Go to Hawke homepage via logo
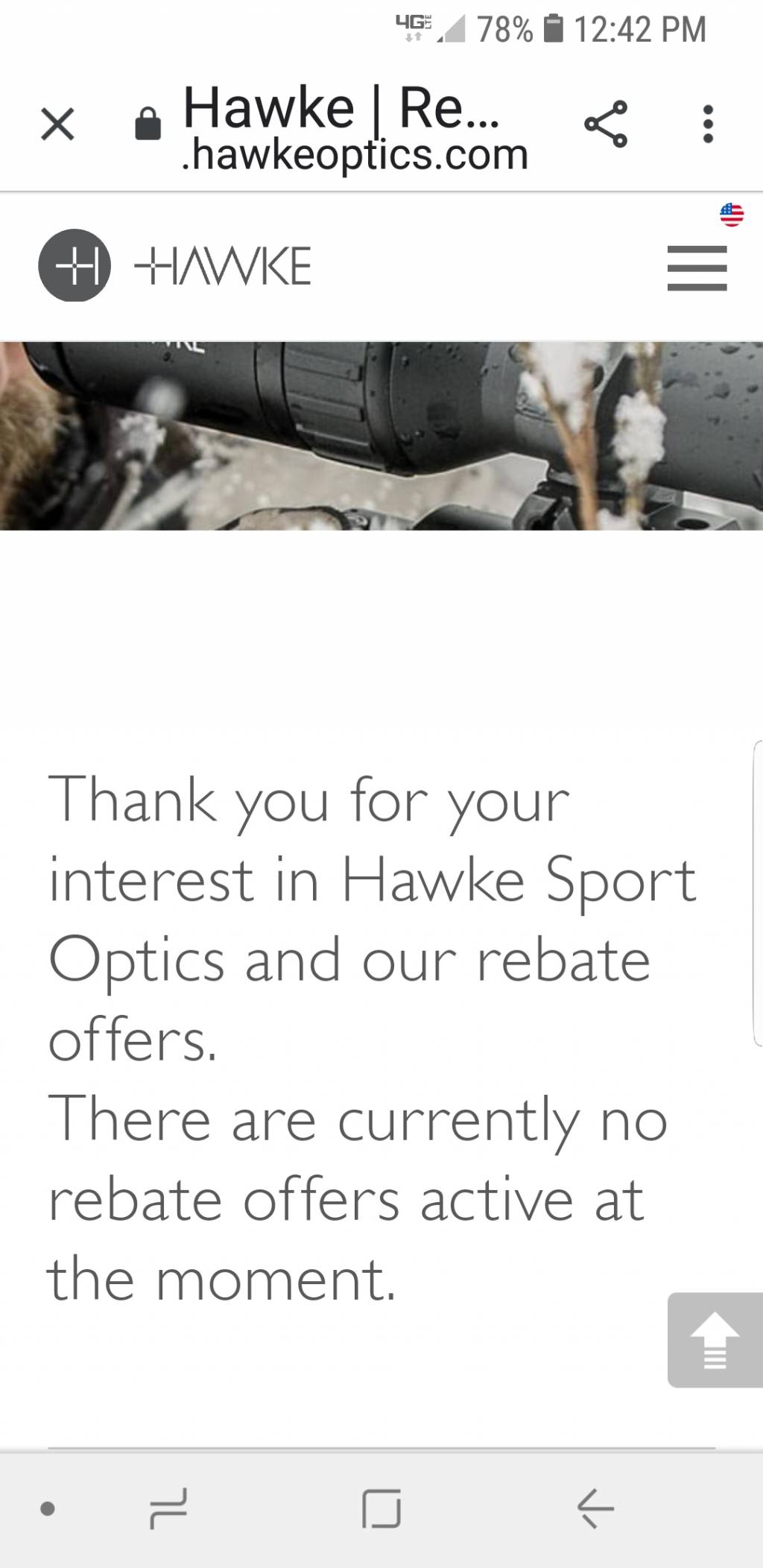Viewport: 763px width, 1568px height. pyautogui.click(x=175, y=265)
